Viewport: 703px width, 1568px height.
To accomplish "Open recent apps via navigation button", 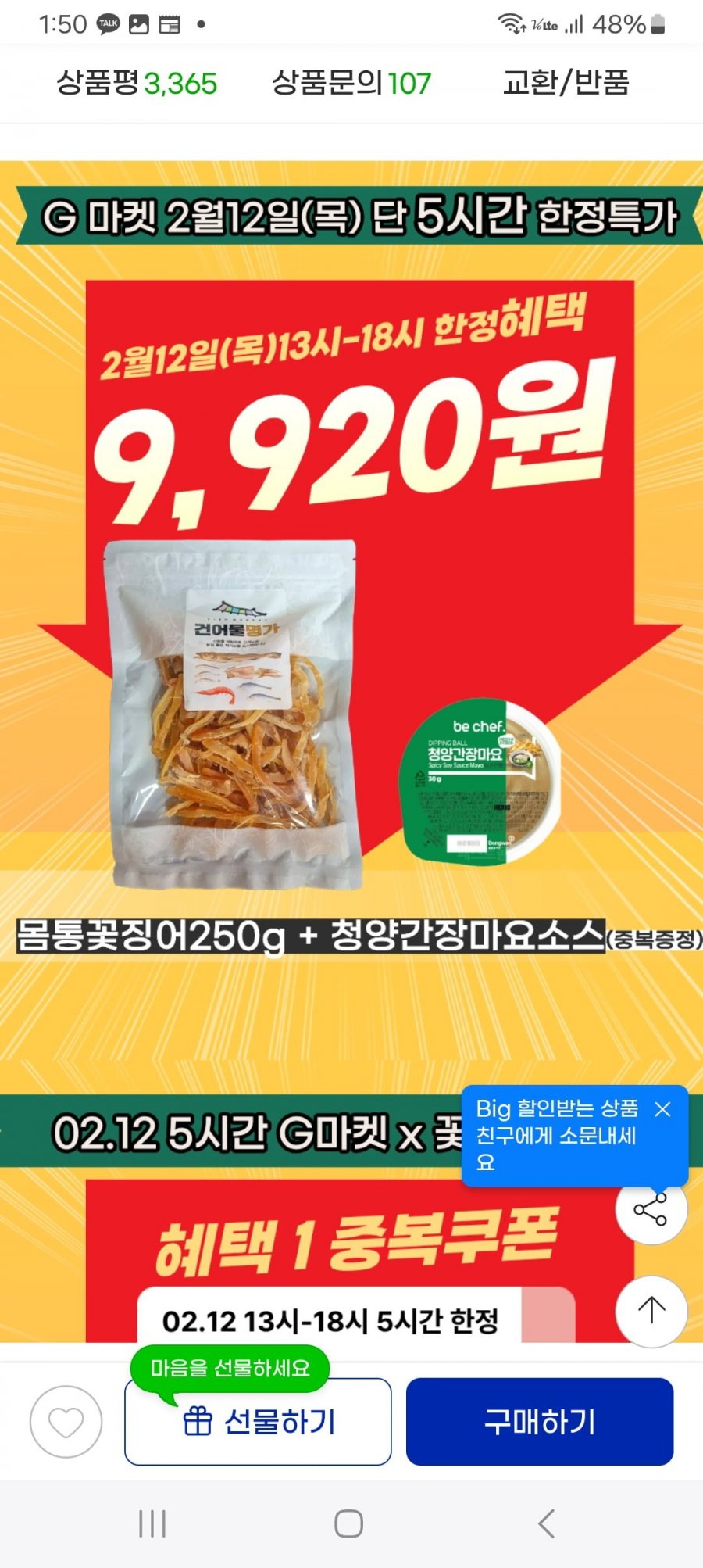I will pos(153,1523).
